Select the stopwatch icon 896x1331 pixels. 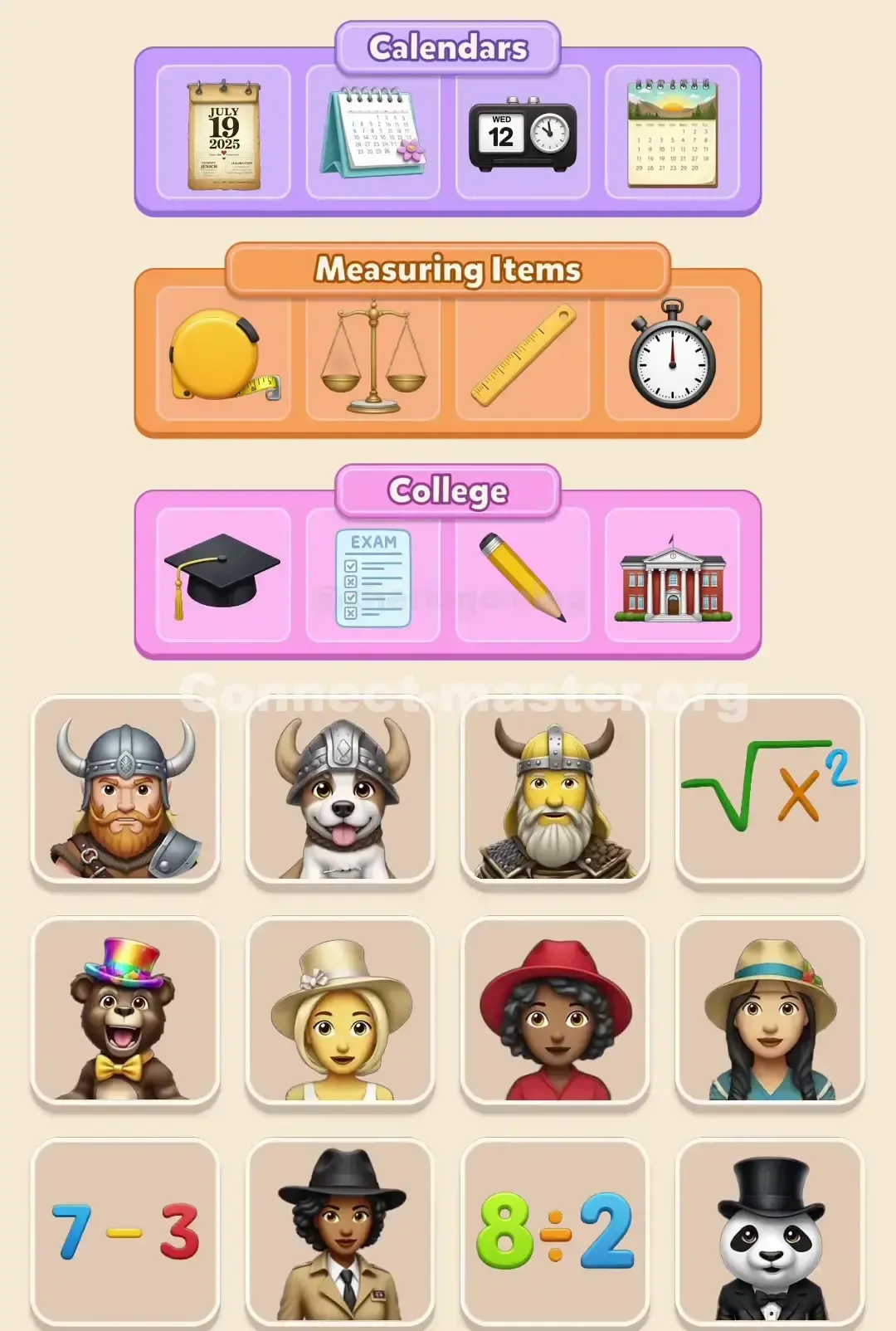[674, 357]
